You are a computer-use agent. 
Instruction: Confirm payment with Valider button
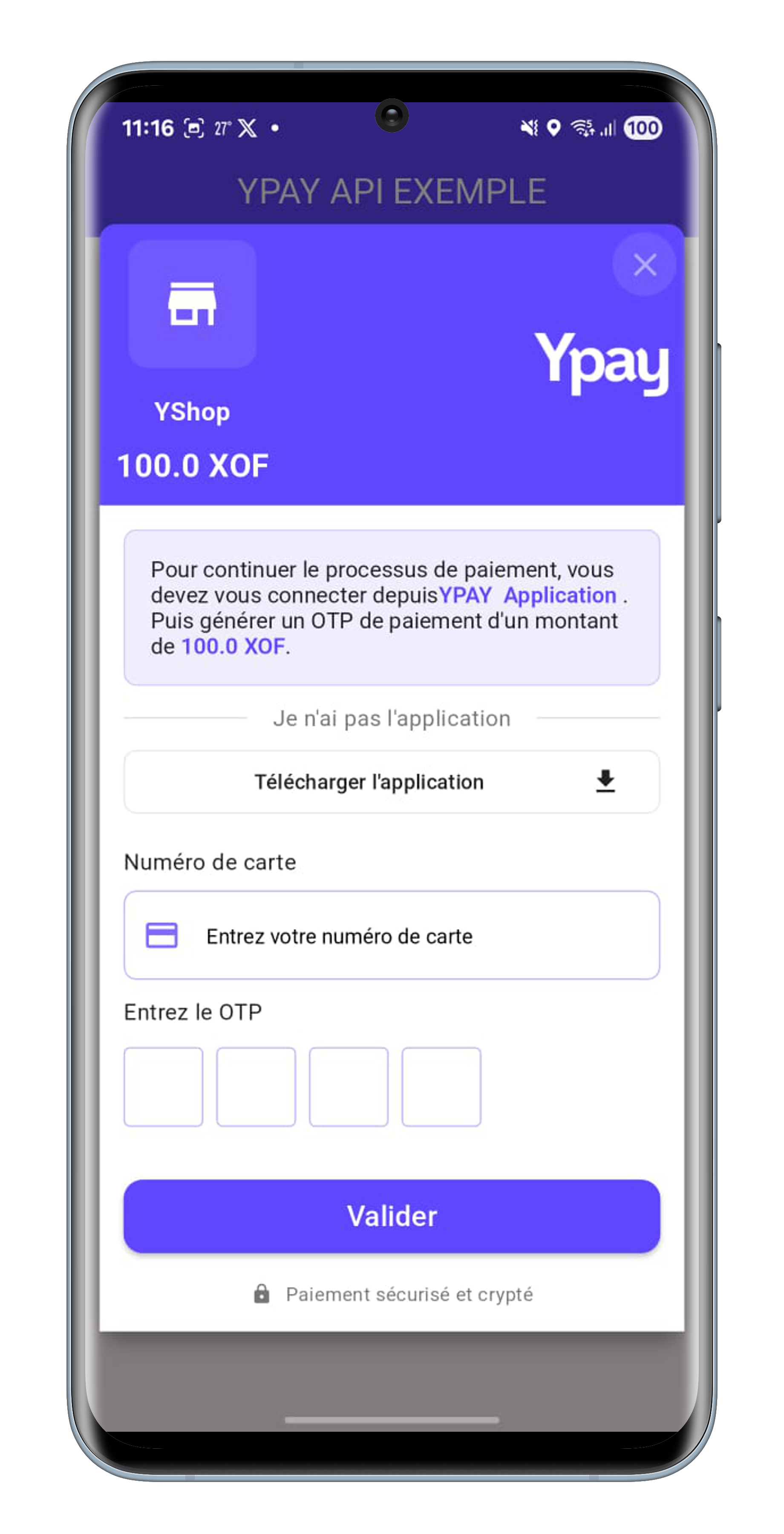coord(391,1215)
